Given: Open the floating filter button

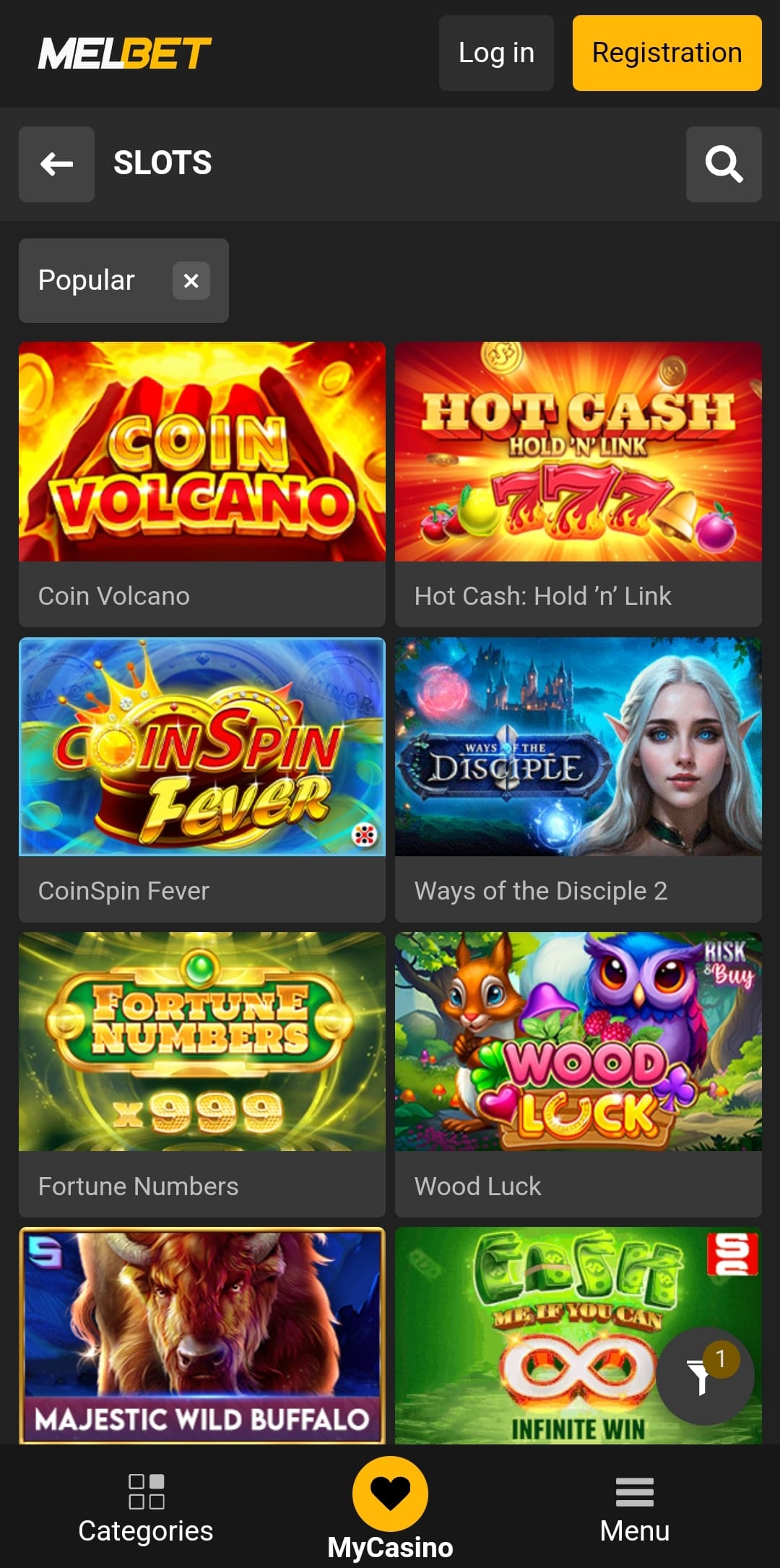Looking at the screenshot, I should tap(704, 1377).
